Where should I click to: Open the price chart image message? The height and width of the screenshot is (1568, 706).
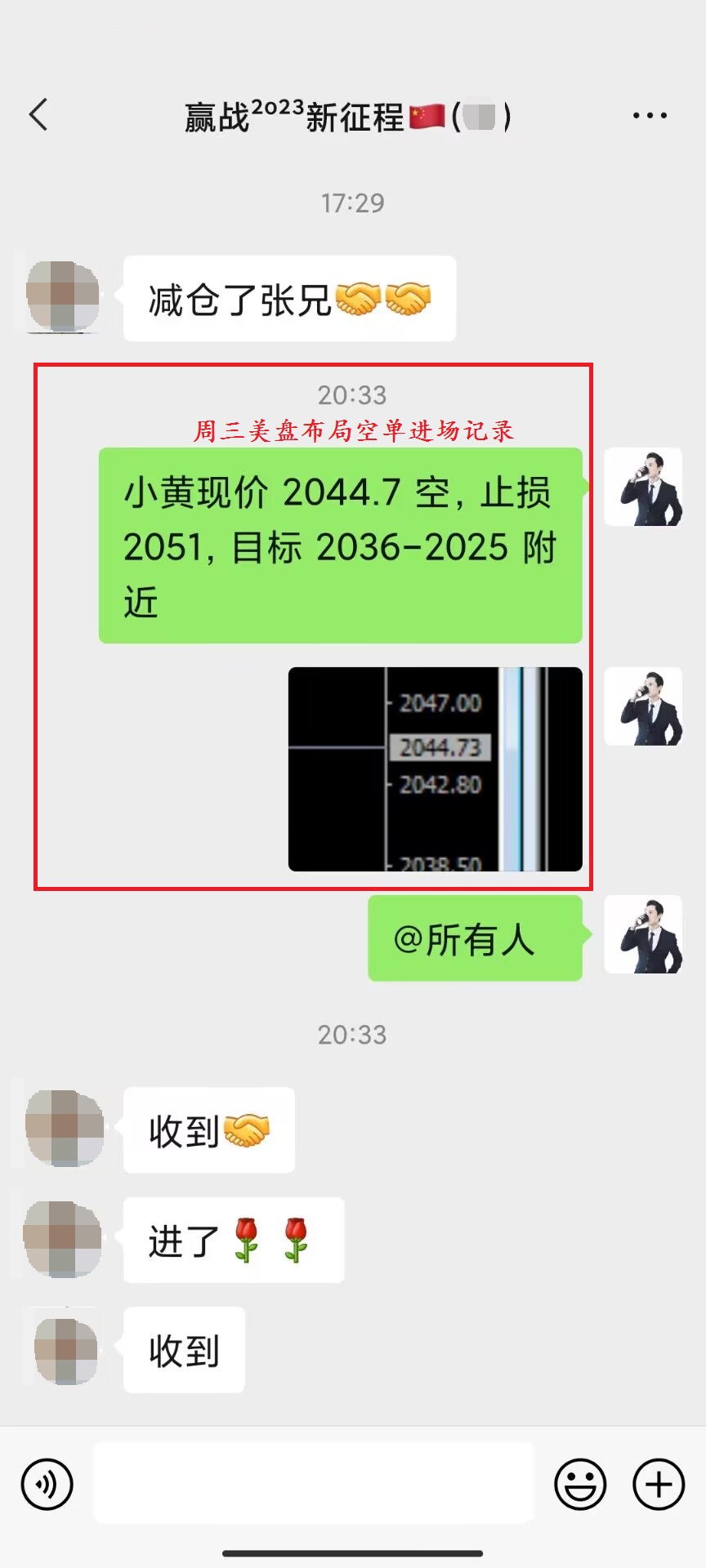435,769
